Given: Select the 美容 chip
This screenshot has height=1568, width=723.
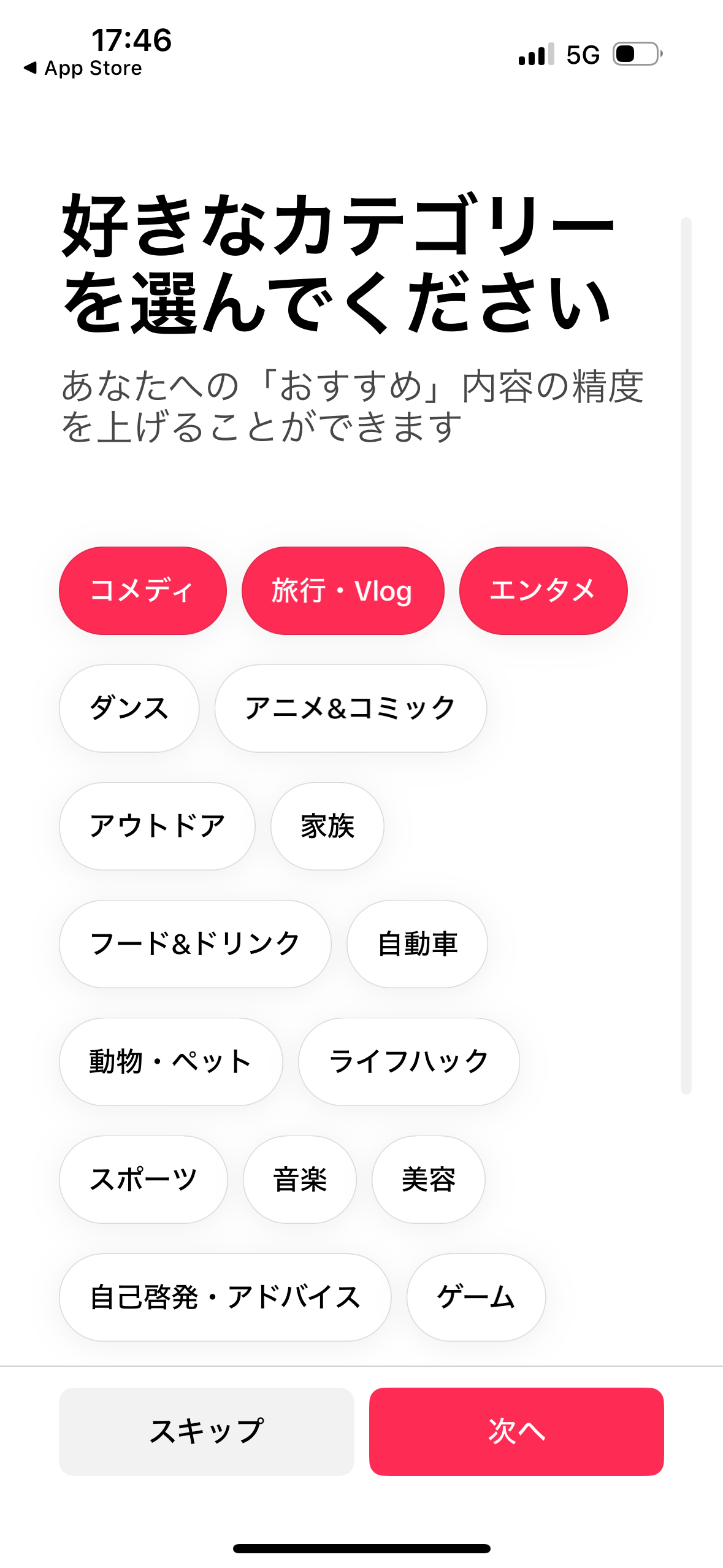Looking at the screenshot, I should point(428,1179).
